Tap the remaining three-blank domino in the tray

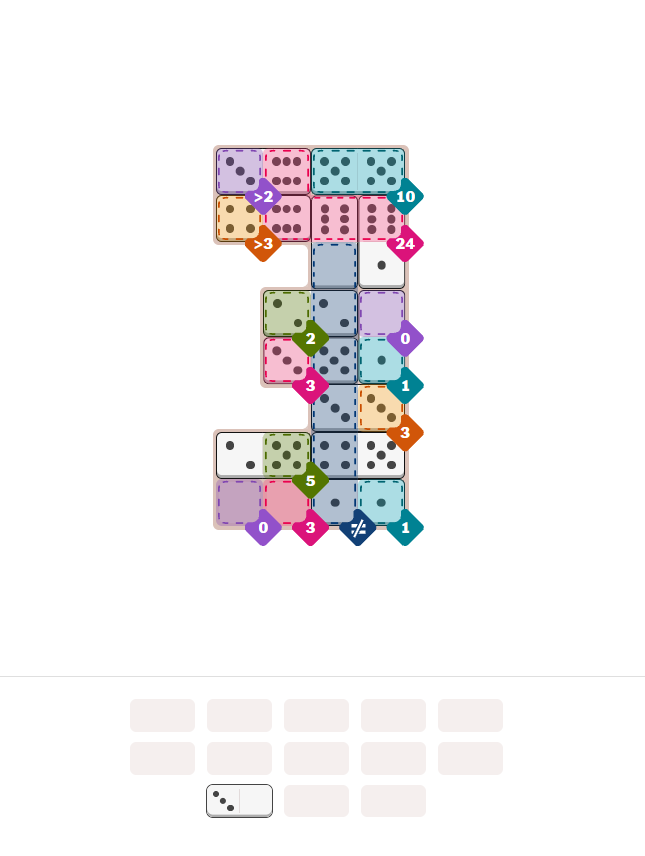pos(239,801)
